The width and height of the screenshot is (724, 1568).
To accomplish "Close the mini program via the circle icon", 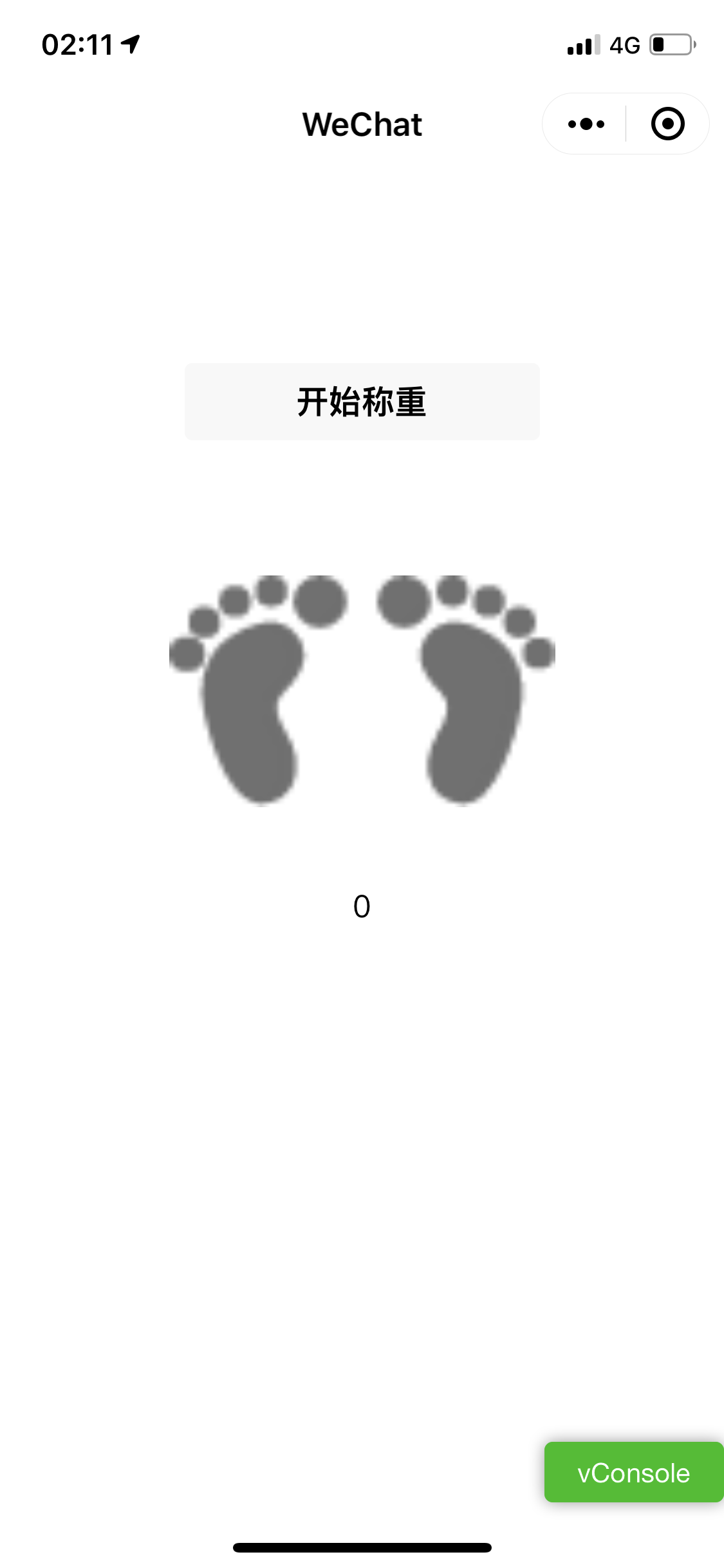I will point(667,124).
